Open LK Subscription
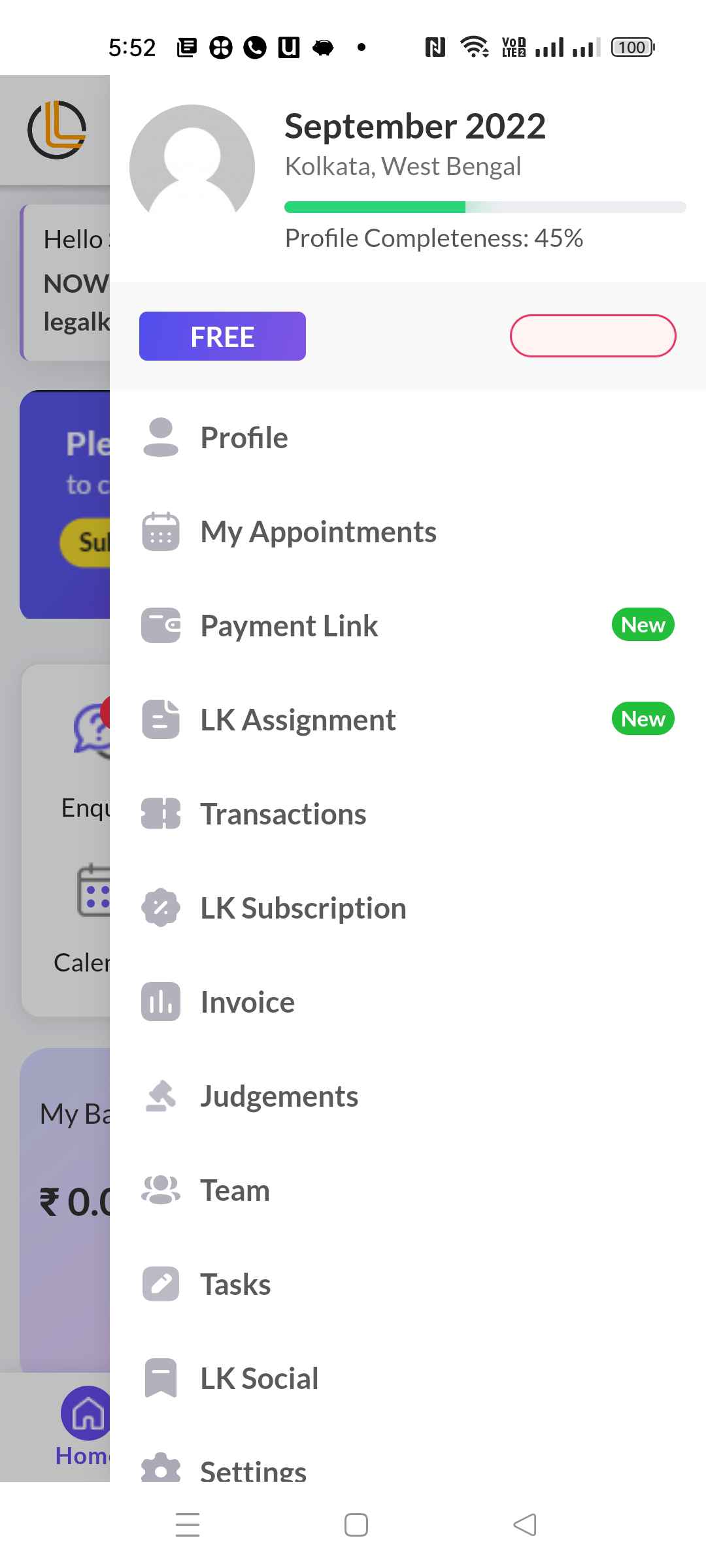Viewport: 706px width, 1568px height. click(303, 908)
